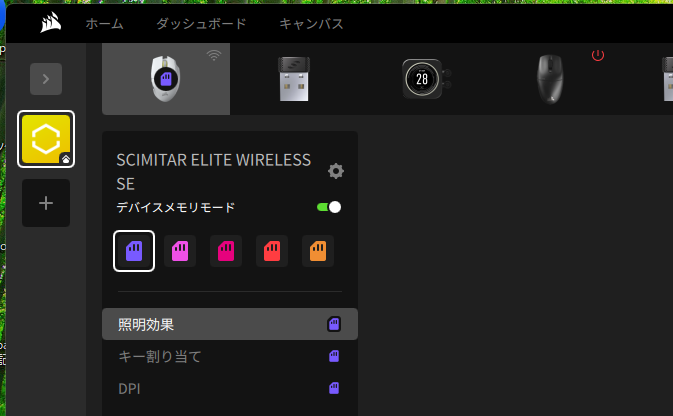The height and width of the screenshot is (416, 673).
Task: Open キー割り当て settings
Action: point(229,356)
